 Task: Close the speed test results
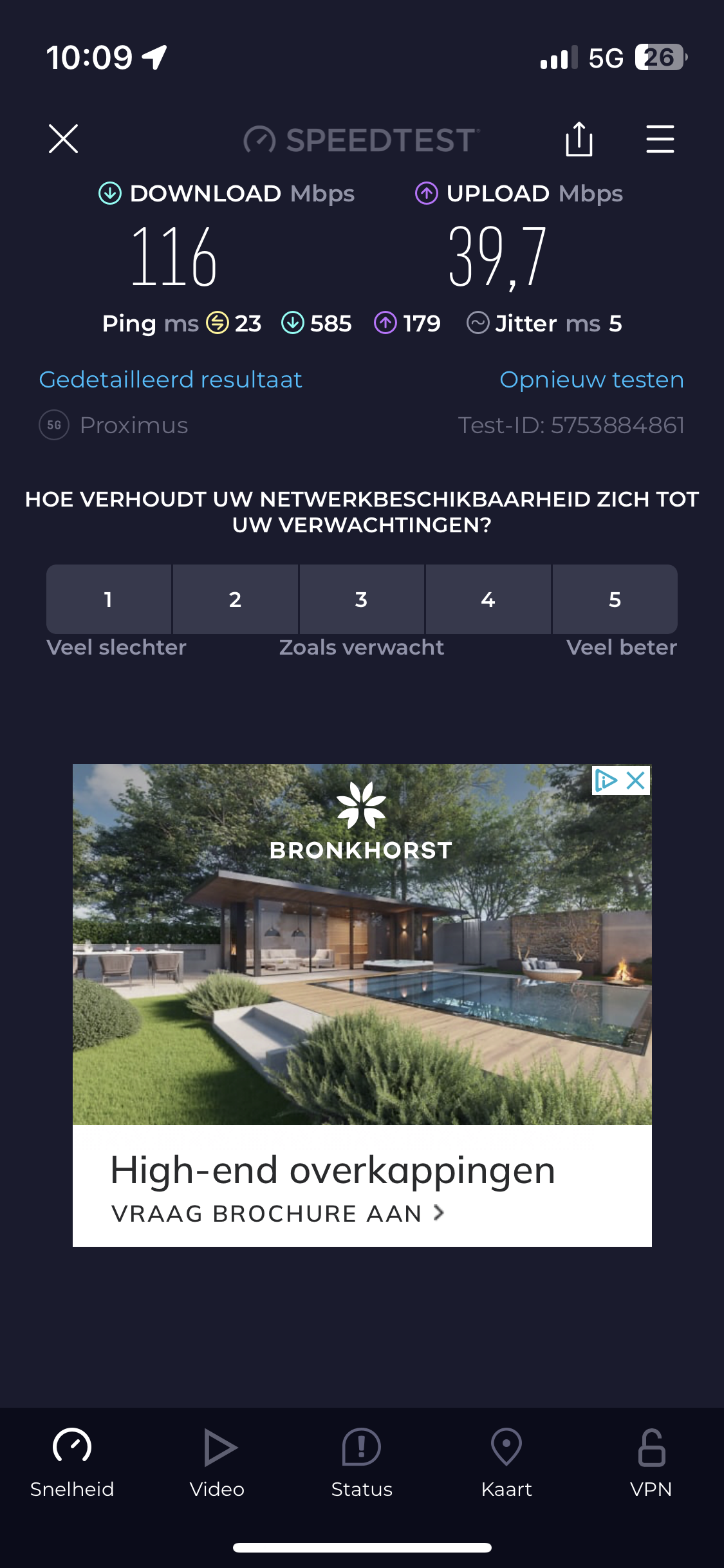tap(63, 139)
